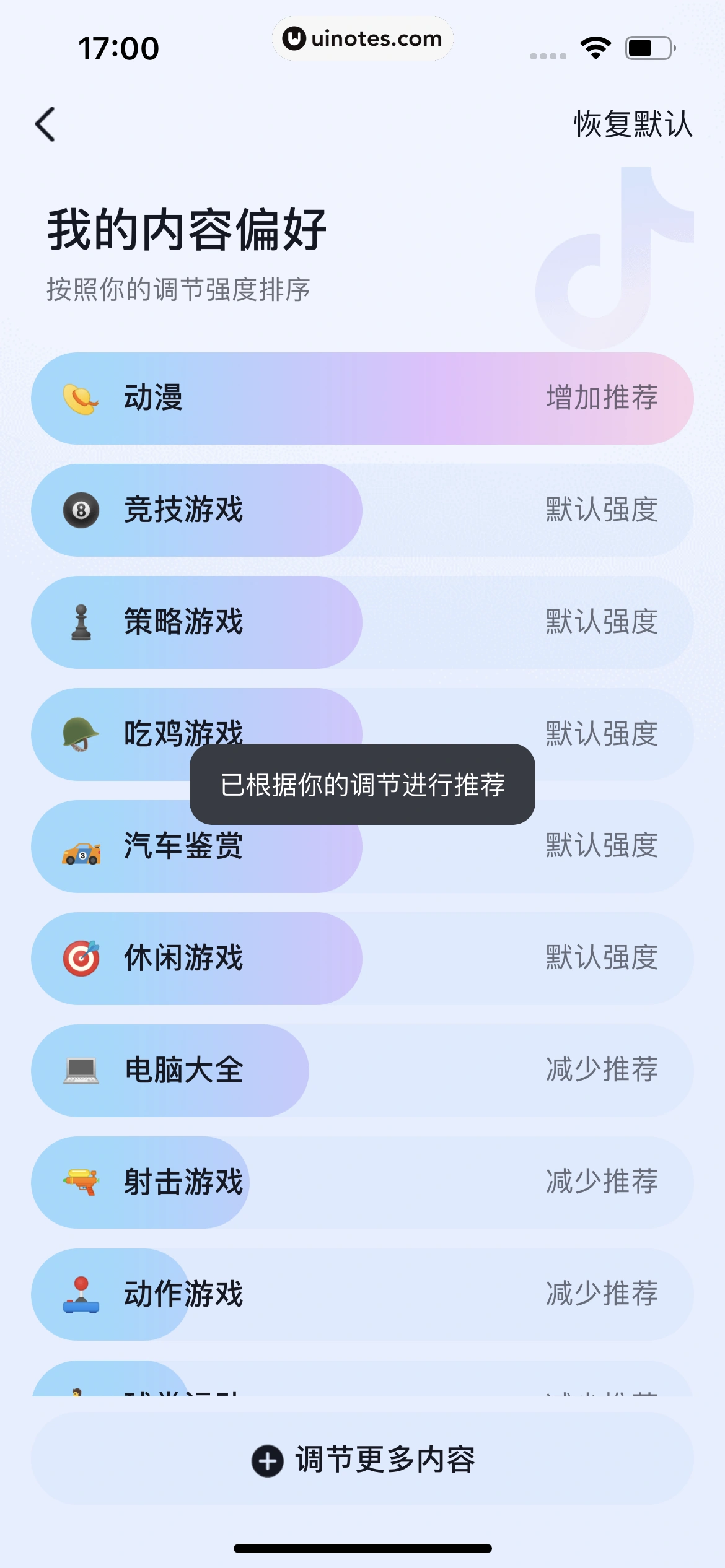Adjust the 动漫 preference strength bar
725x1568 pixels.
point(362,399)
